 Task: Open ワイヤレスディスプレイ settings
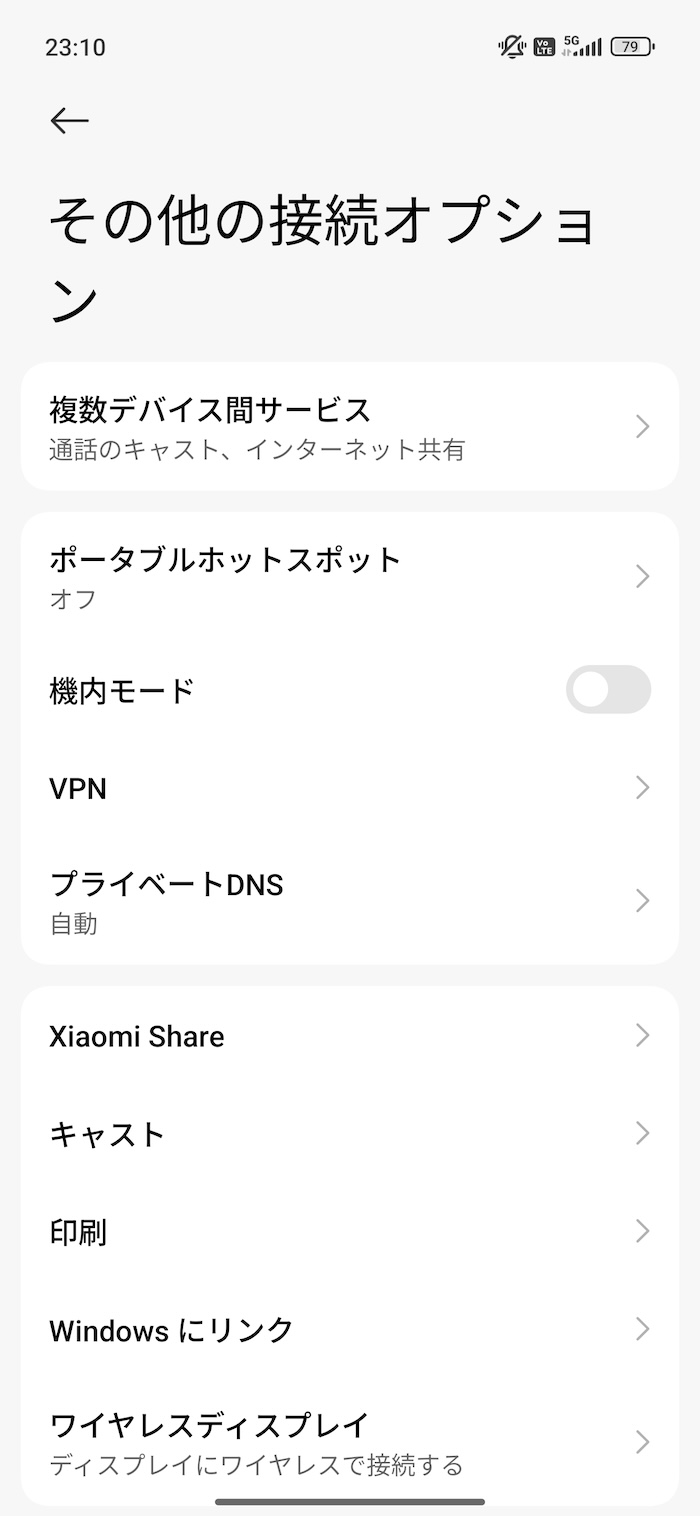coord(350,1442)
